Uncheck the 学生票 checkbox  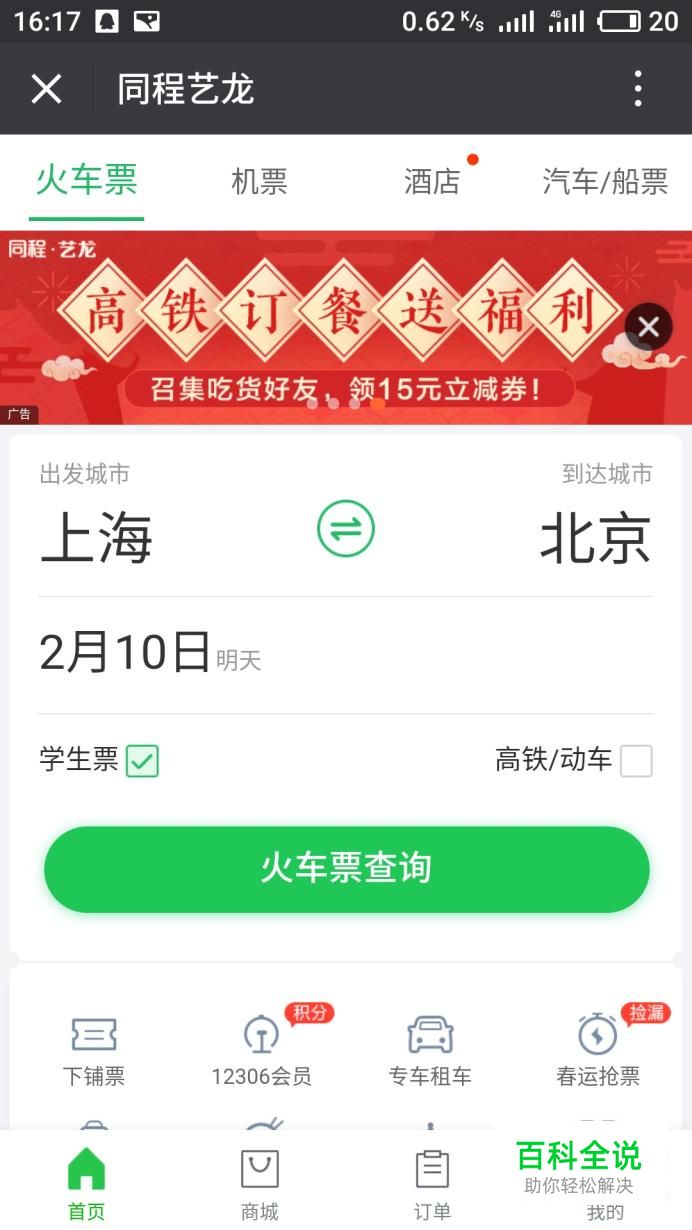coord(142,762)
